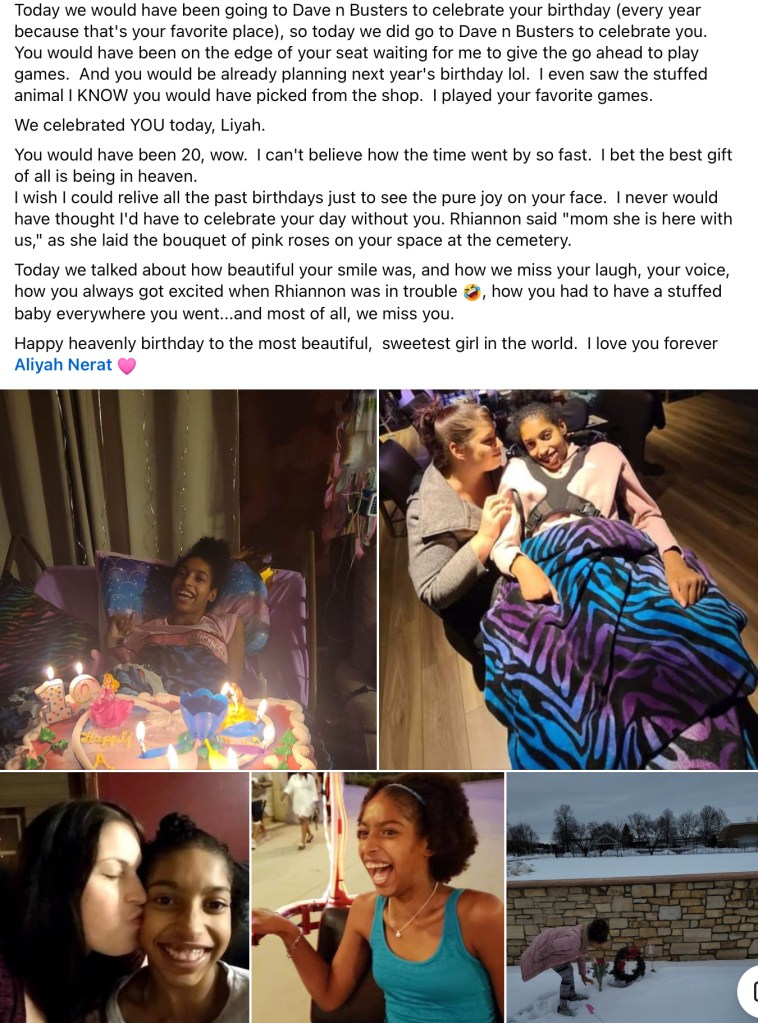Open the birthday cake photo
Viewport: 758px width, 1023px height.
(188, 579)
